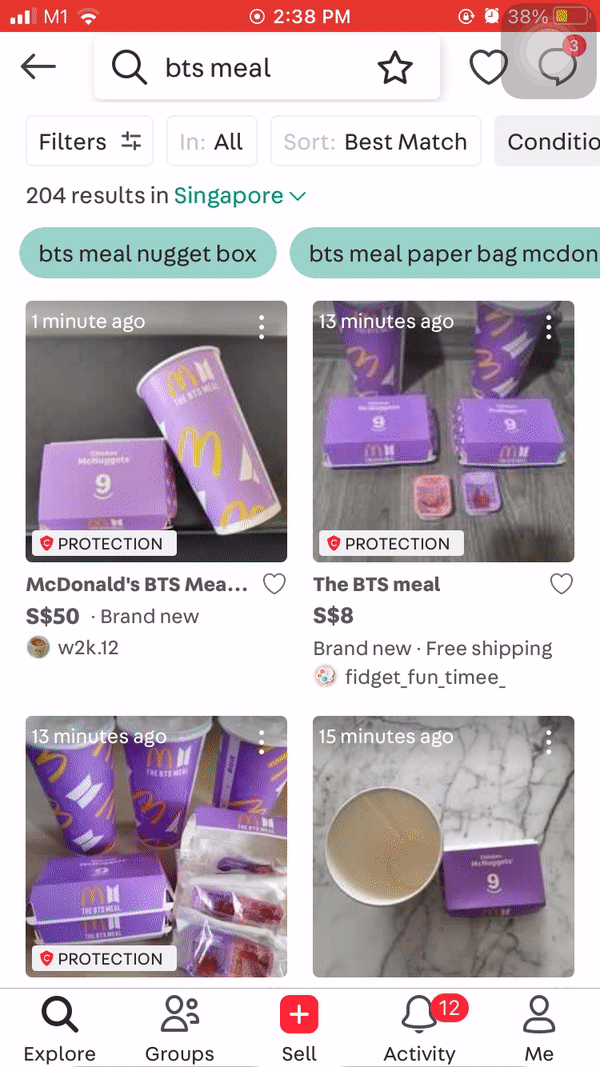Switch to the Groups tab
This screenshot has width=600, height=1067.
click(x=180, y=1029)
